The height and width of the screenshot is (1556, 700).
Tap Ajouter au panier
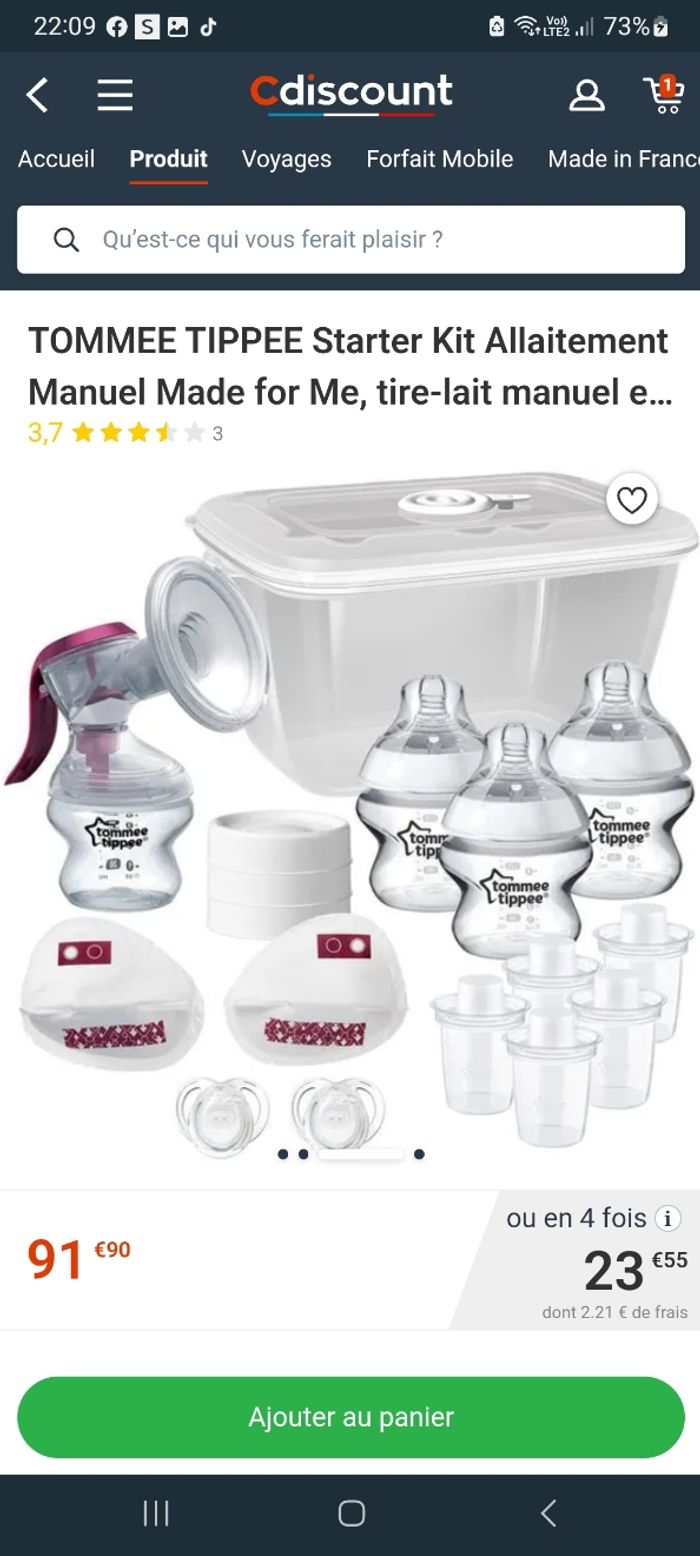click(x=351, y=1417)
